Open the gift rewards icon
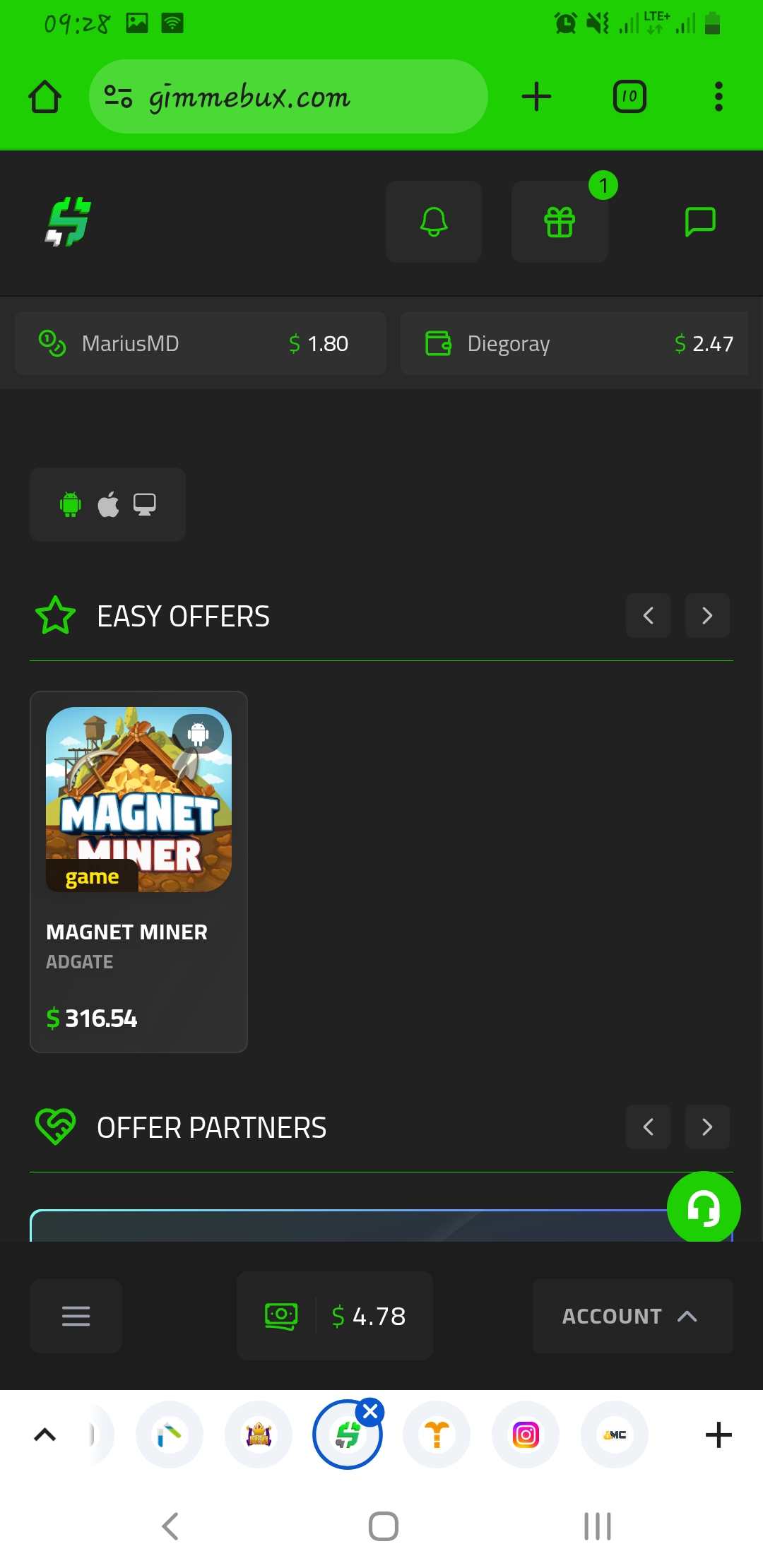 560,222
